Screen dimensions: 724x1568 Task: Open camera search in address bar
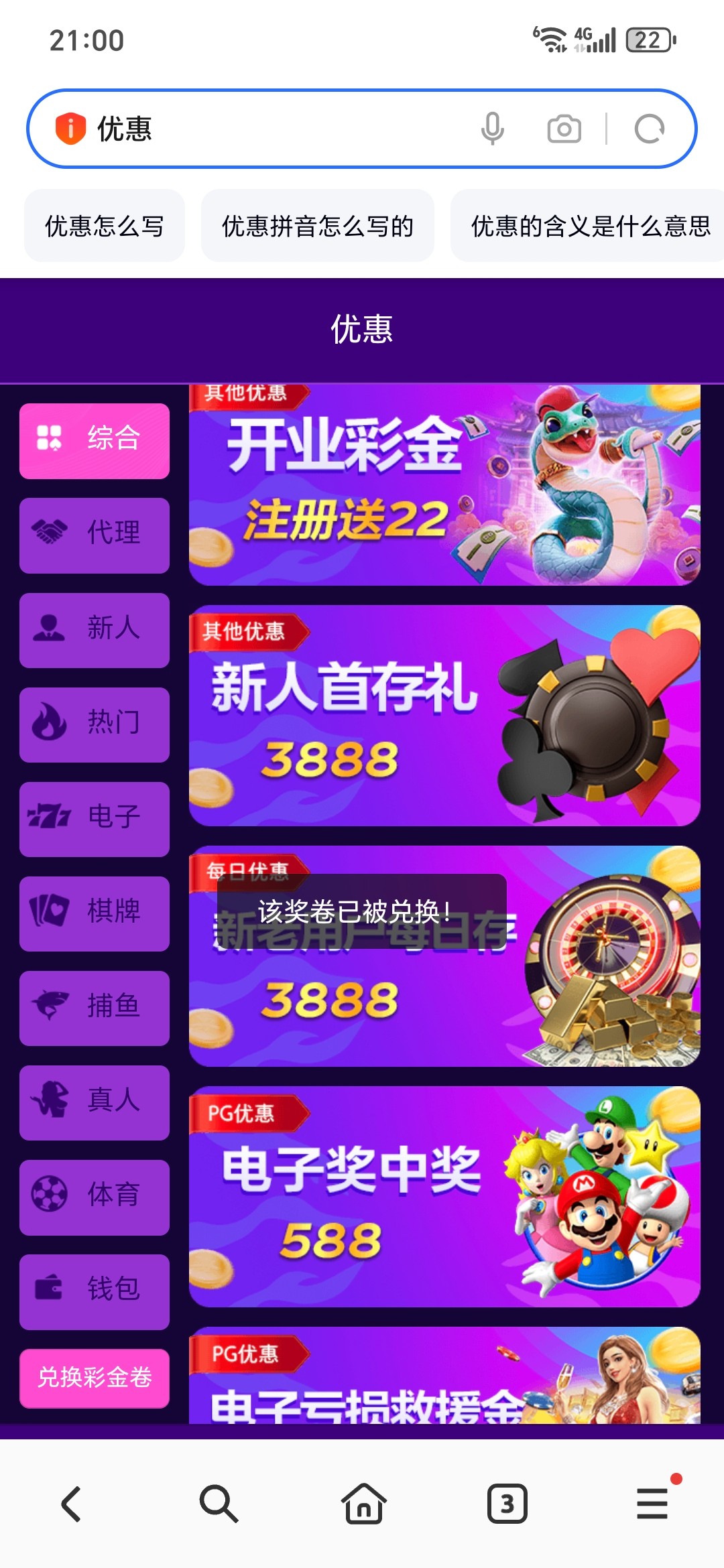coord(564,129)
